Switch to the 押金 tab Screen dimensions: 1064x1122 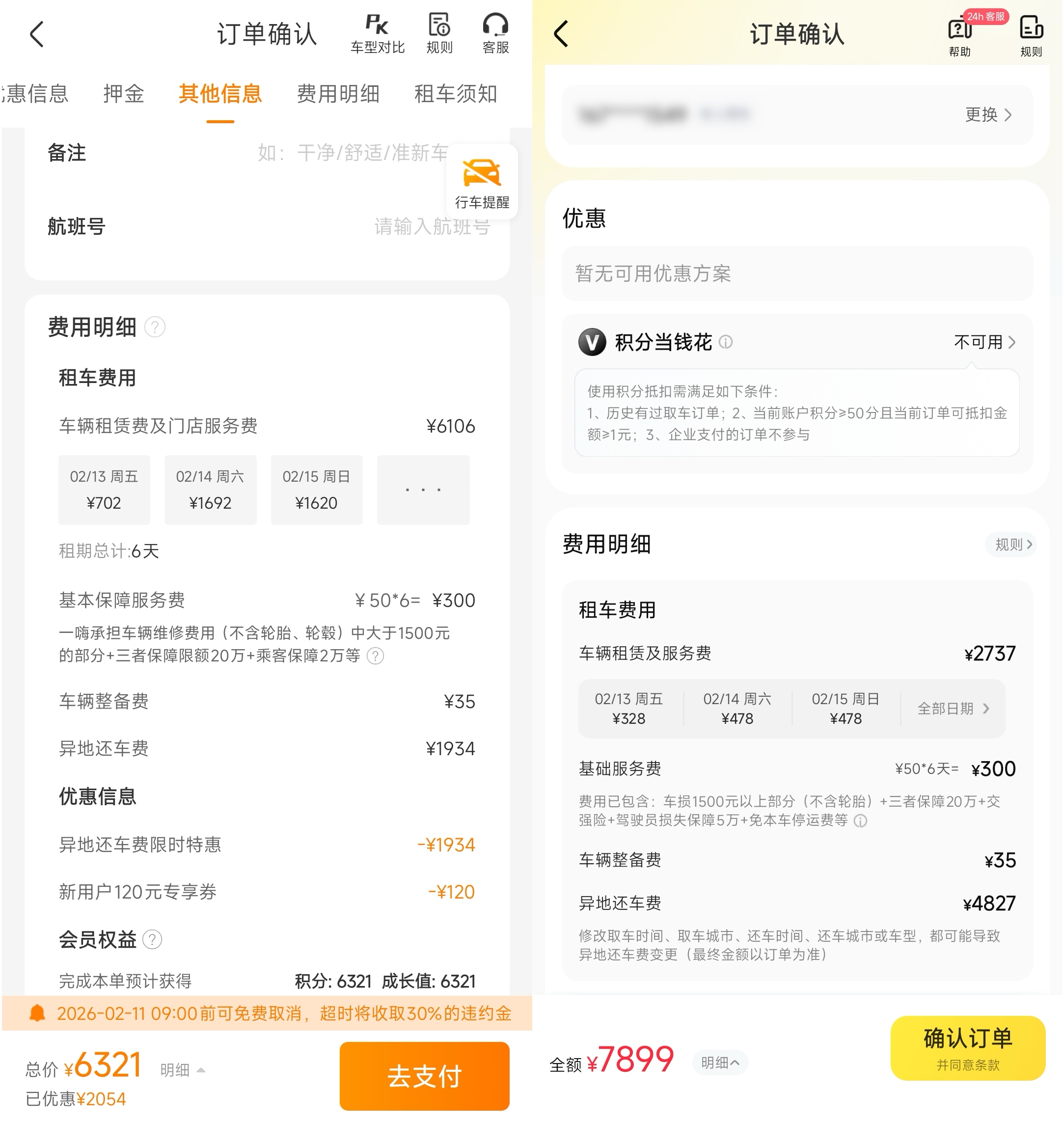pyautogui.click(x=124, y=94)
